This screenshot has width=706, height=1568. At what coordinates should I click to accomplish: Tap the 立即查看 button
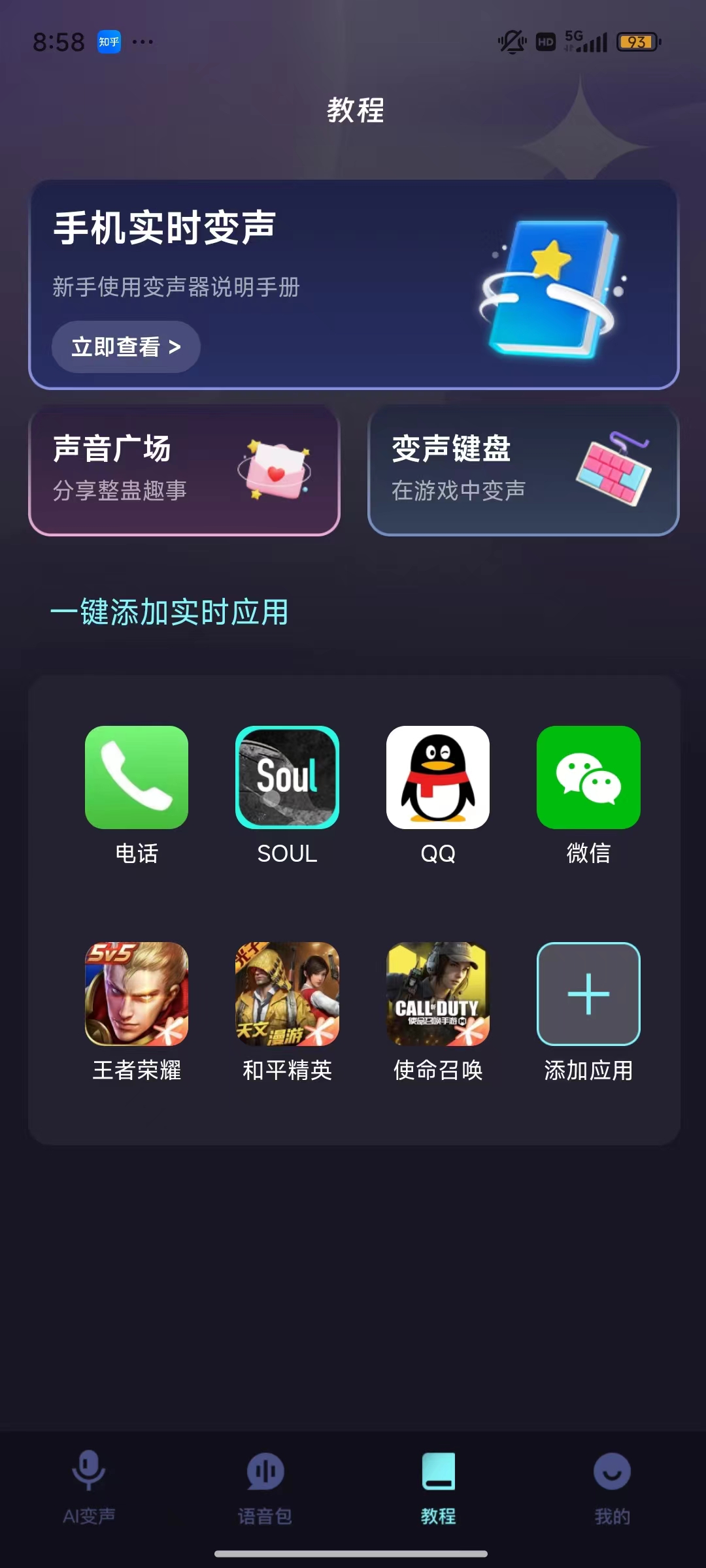point(125,347)
